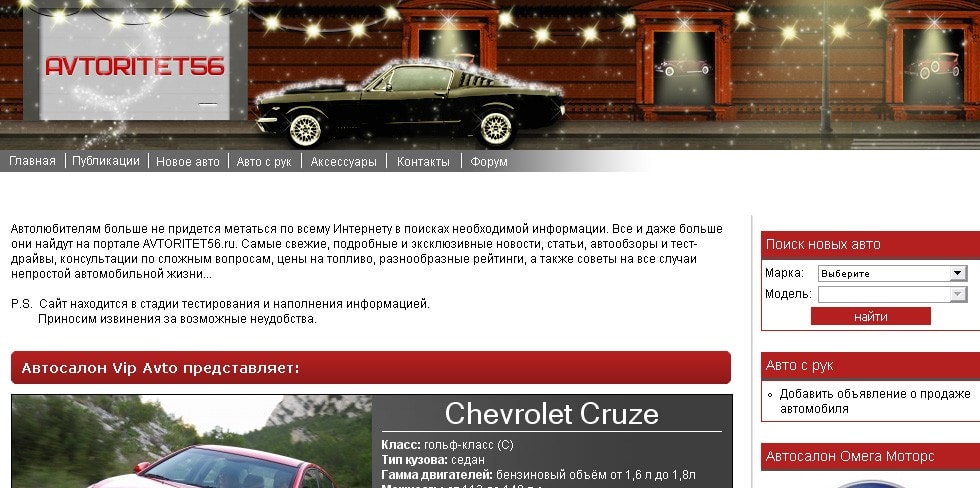Screen dimensions: 980x488
Task: Select the Аксессуары menu item
Action: pyautogui.click(x=343, y=161)
